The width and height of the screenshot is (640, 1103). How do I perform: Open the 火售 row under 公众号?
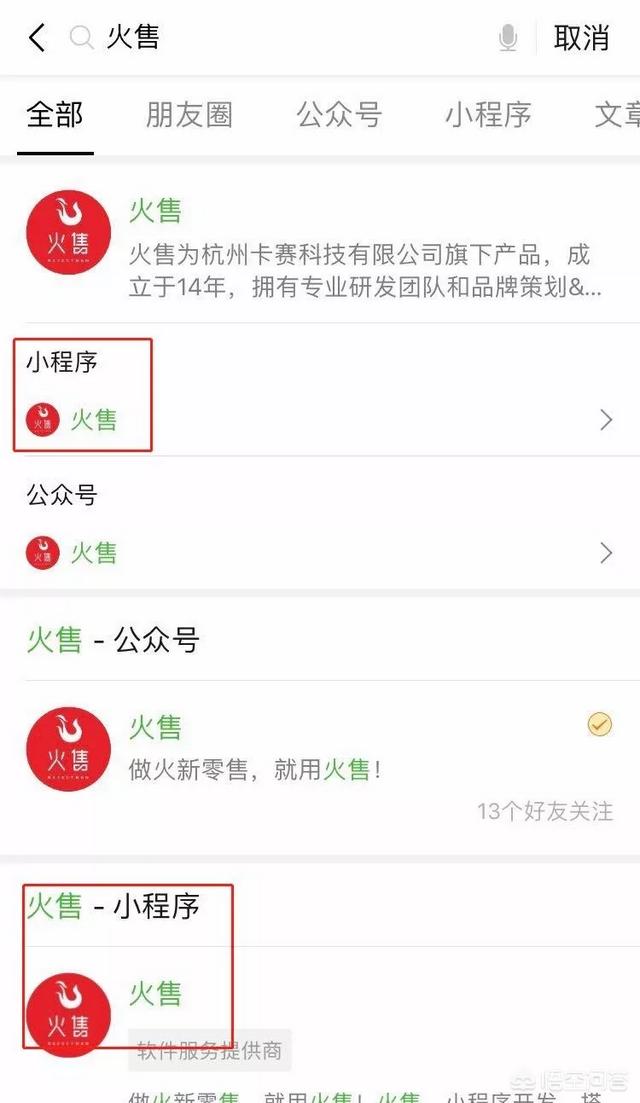tap(320, 552)
